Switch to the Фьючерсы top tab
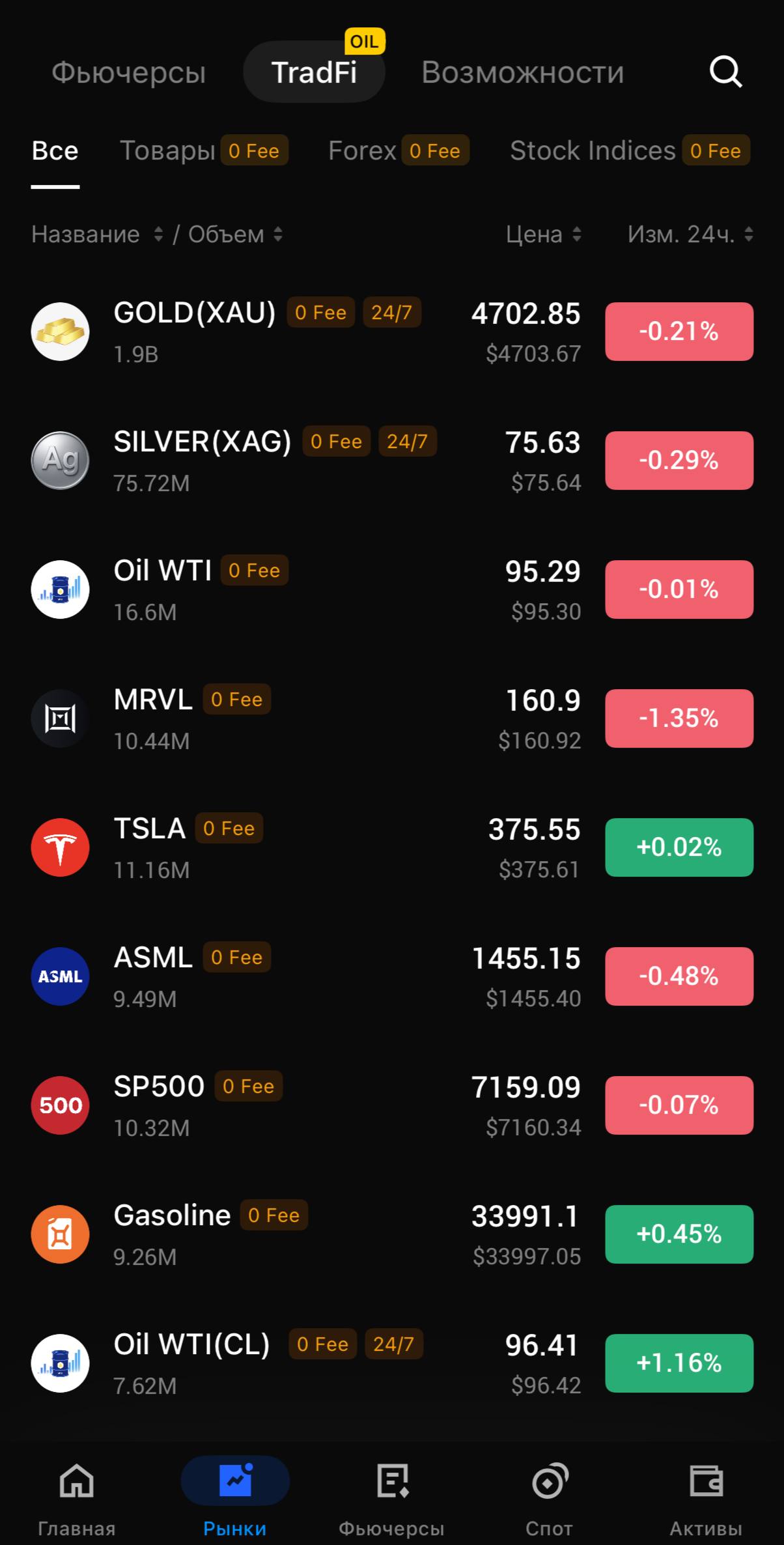784x1545 pixels. click(x=129, y=72)
